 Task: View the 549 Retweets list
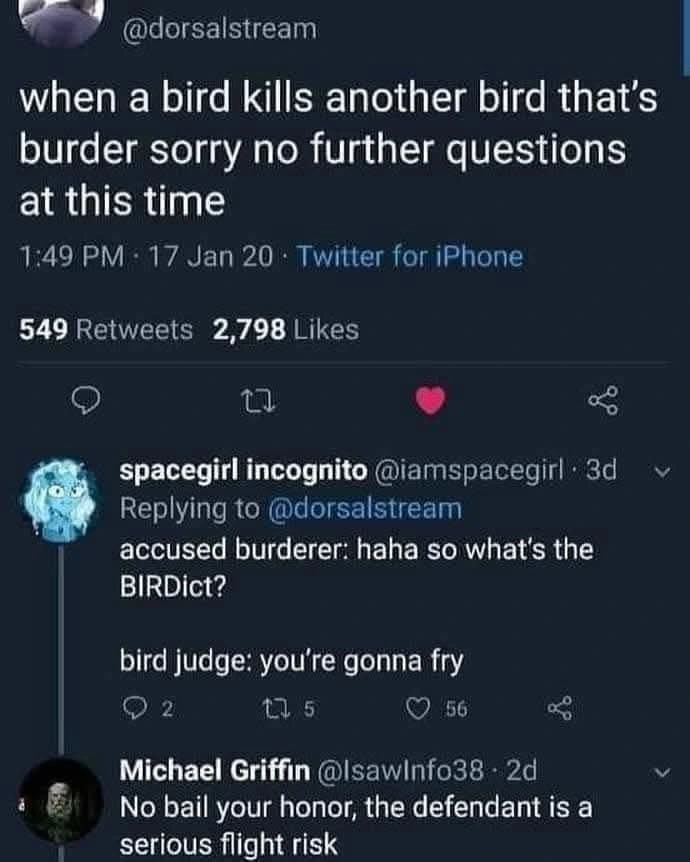point(108,329)
